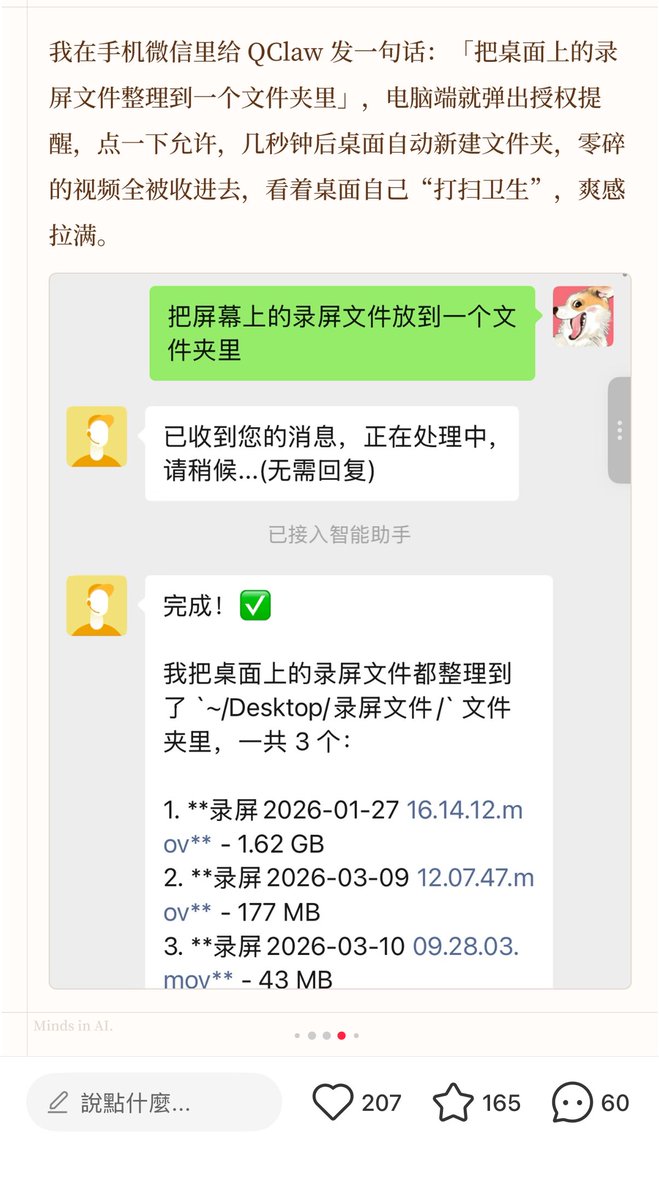The image size is (659, 1200).
Task: Open the embedded WeChat chat screenshot image
Action: pos(340,630)
